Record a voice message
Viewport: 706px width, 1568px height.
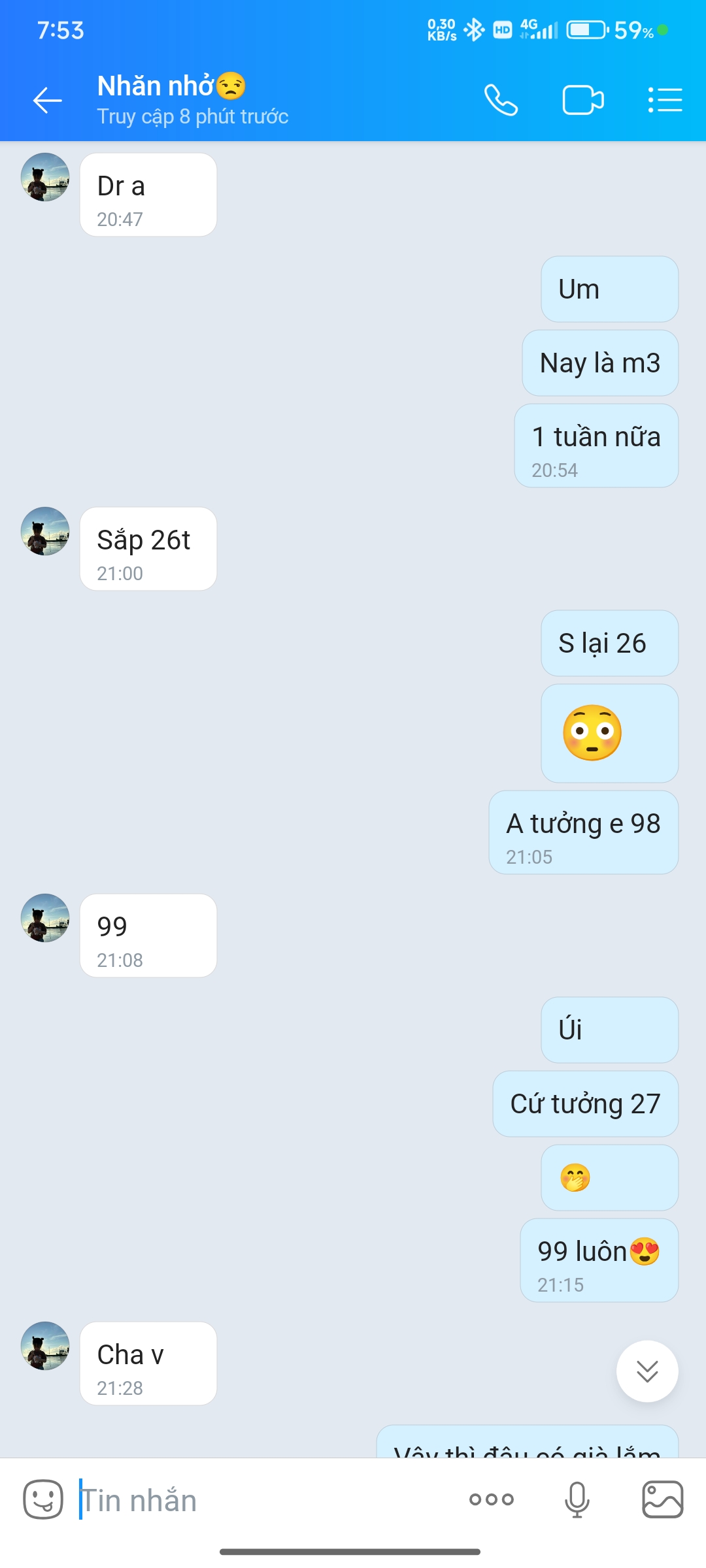point(577,1499)
